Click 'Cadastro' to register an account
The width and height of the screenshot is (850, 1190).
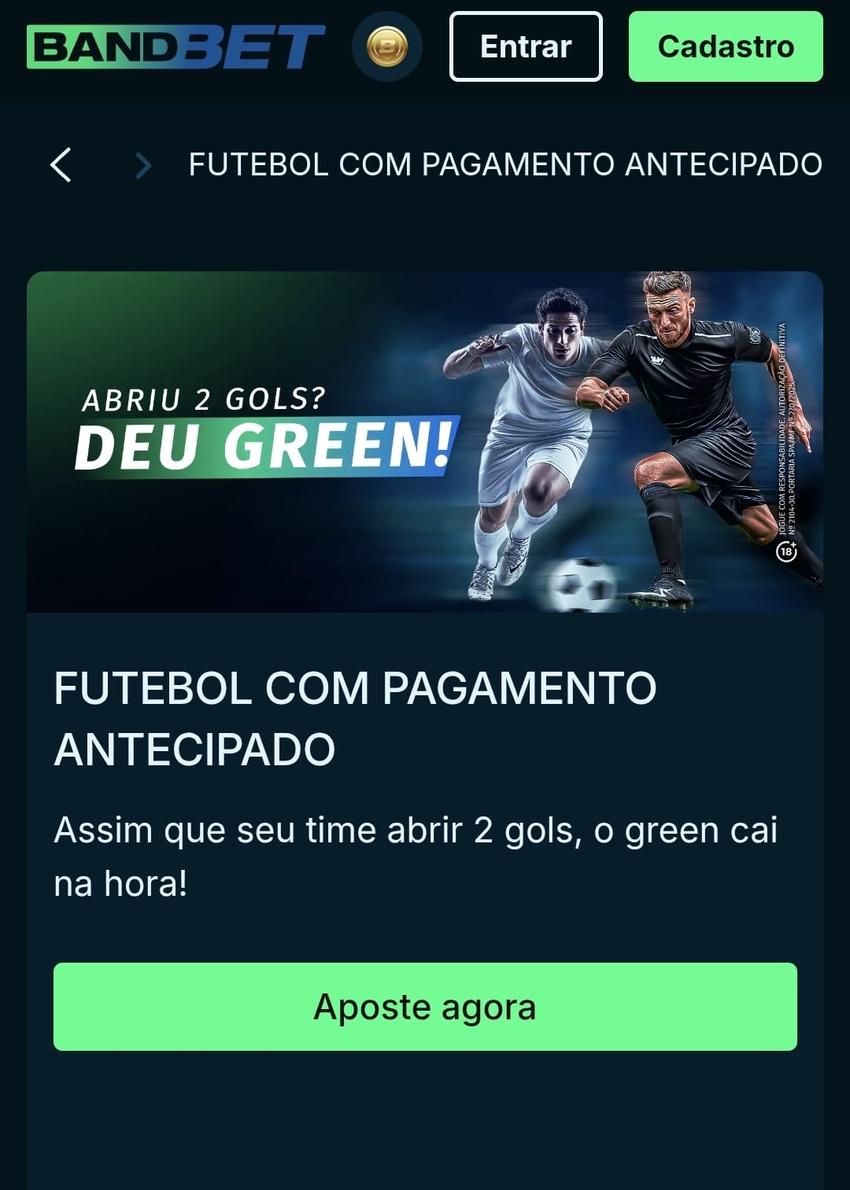[x=725, y=46]
